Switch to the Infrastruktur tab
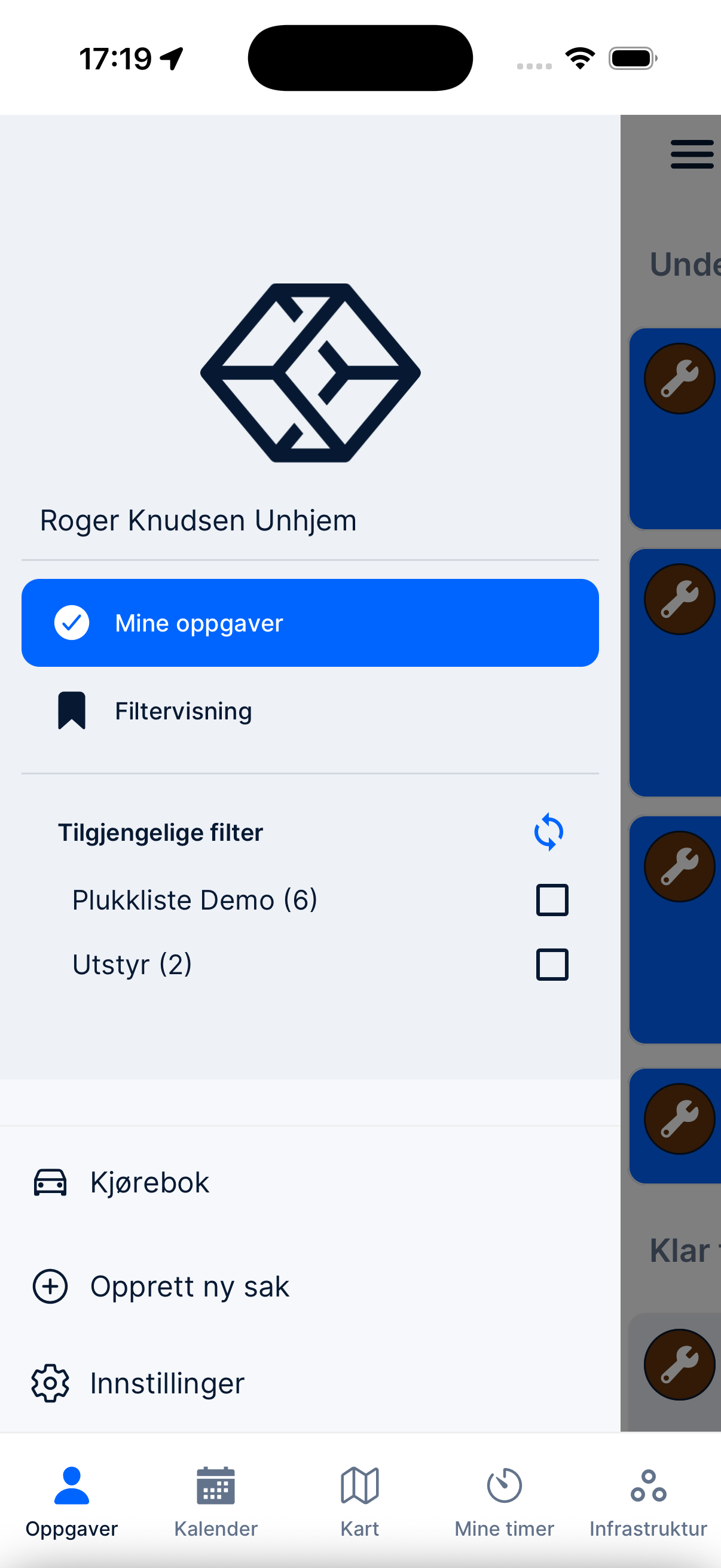The width and height of the screenshot is (721, 1568). click(x=648, y=1500)
